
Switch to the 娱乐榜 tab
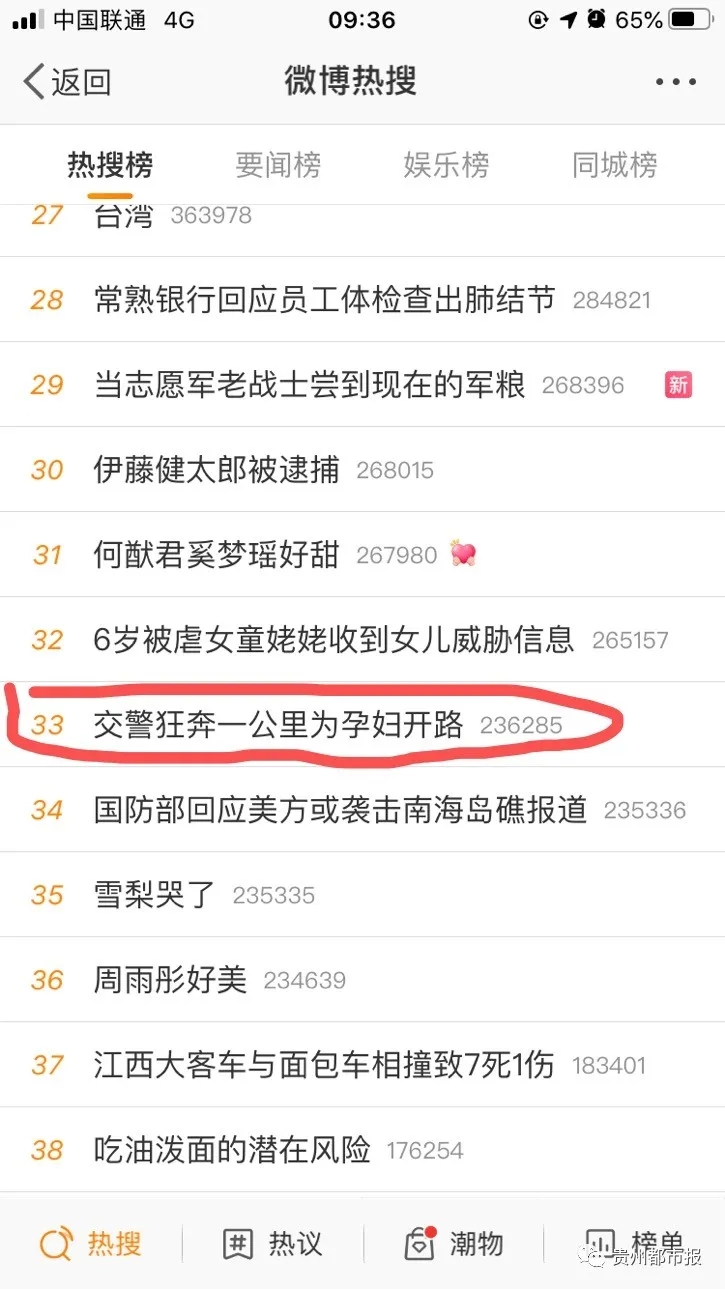tap(446, 165)
